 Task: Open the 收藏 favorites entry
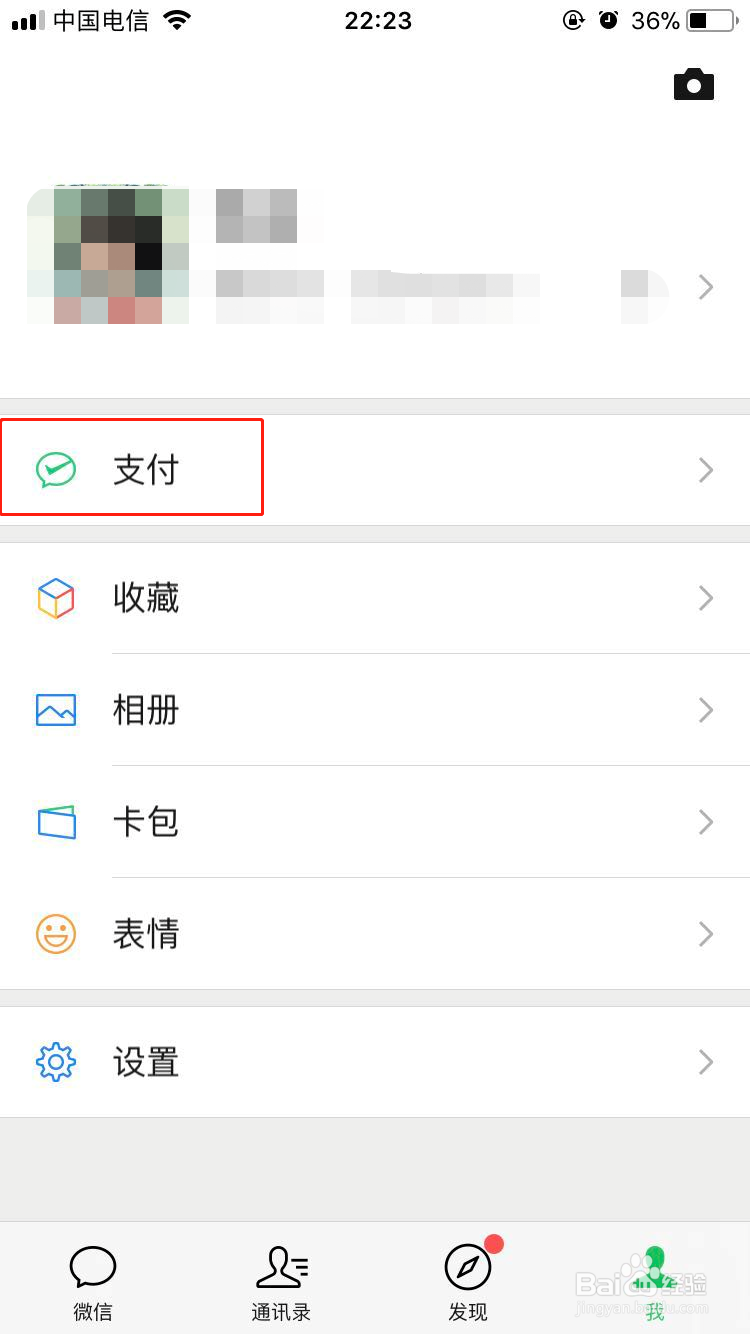click(146, 598)
